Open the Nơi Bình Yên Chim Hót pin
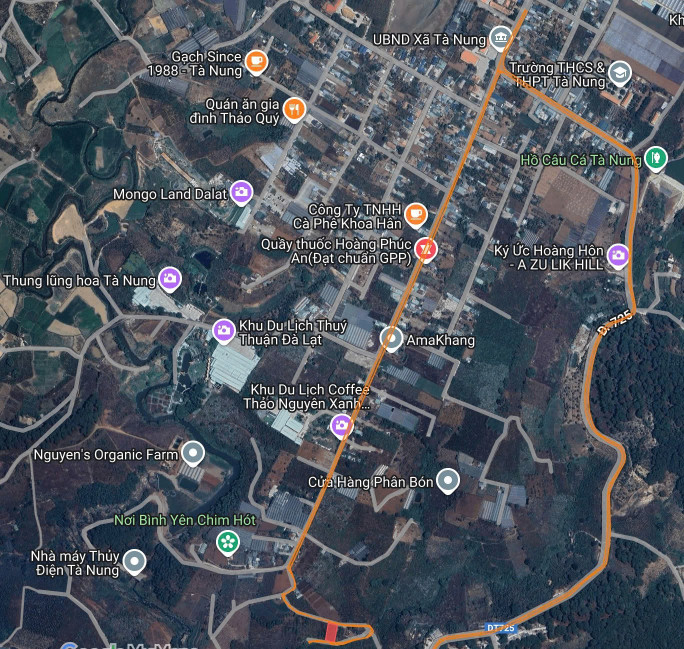Viewport: 684px width, 649px height. (229, 542)
